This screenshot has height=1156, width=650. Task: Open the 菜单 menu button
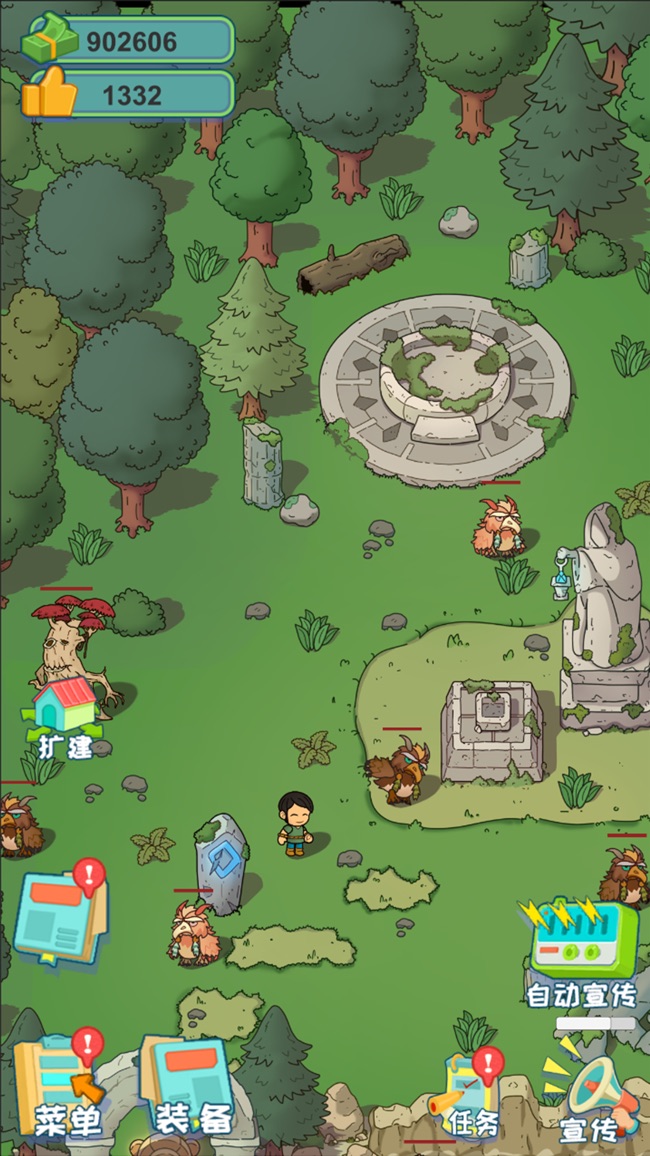click(62, 1088)
